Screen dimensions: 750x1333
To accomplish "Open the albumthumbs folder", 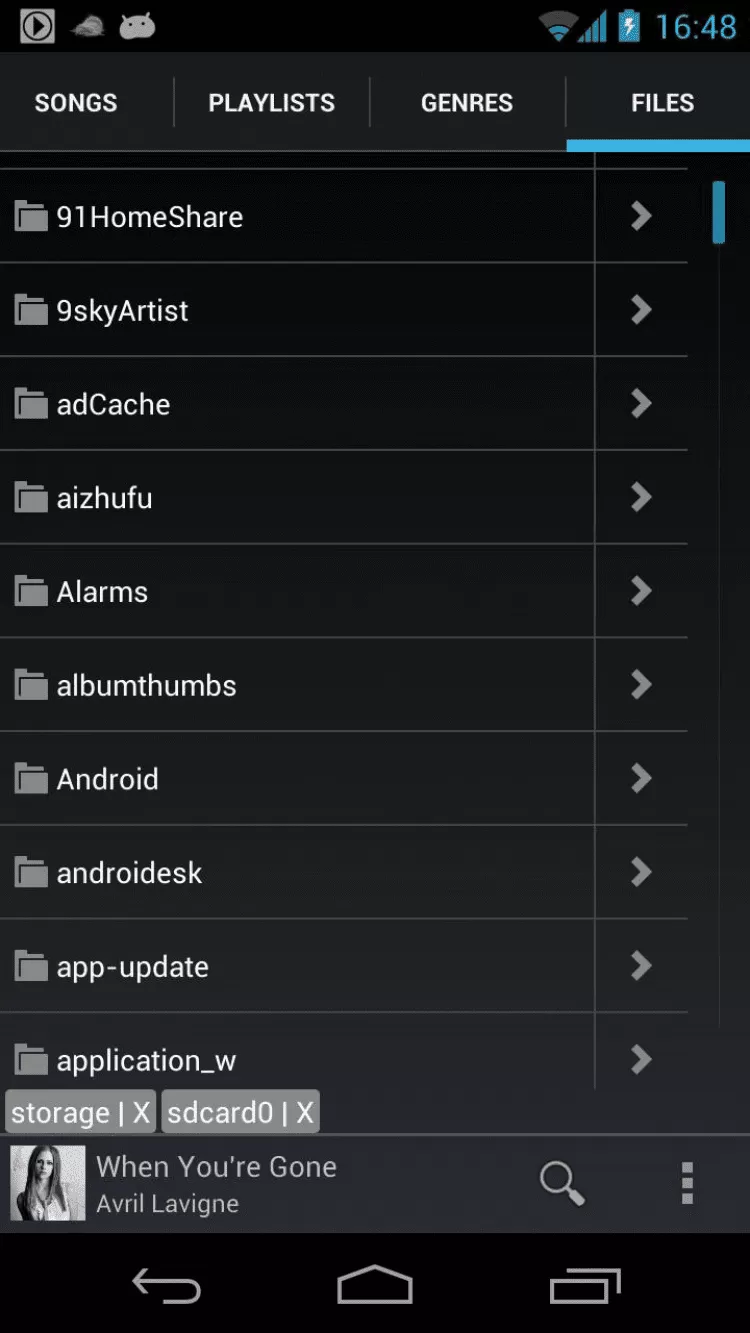I will 146,686.
